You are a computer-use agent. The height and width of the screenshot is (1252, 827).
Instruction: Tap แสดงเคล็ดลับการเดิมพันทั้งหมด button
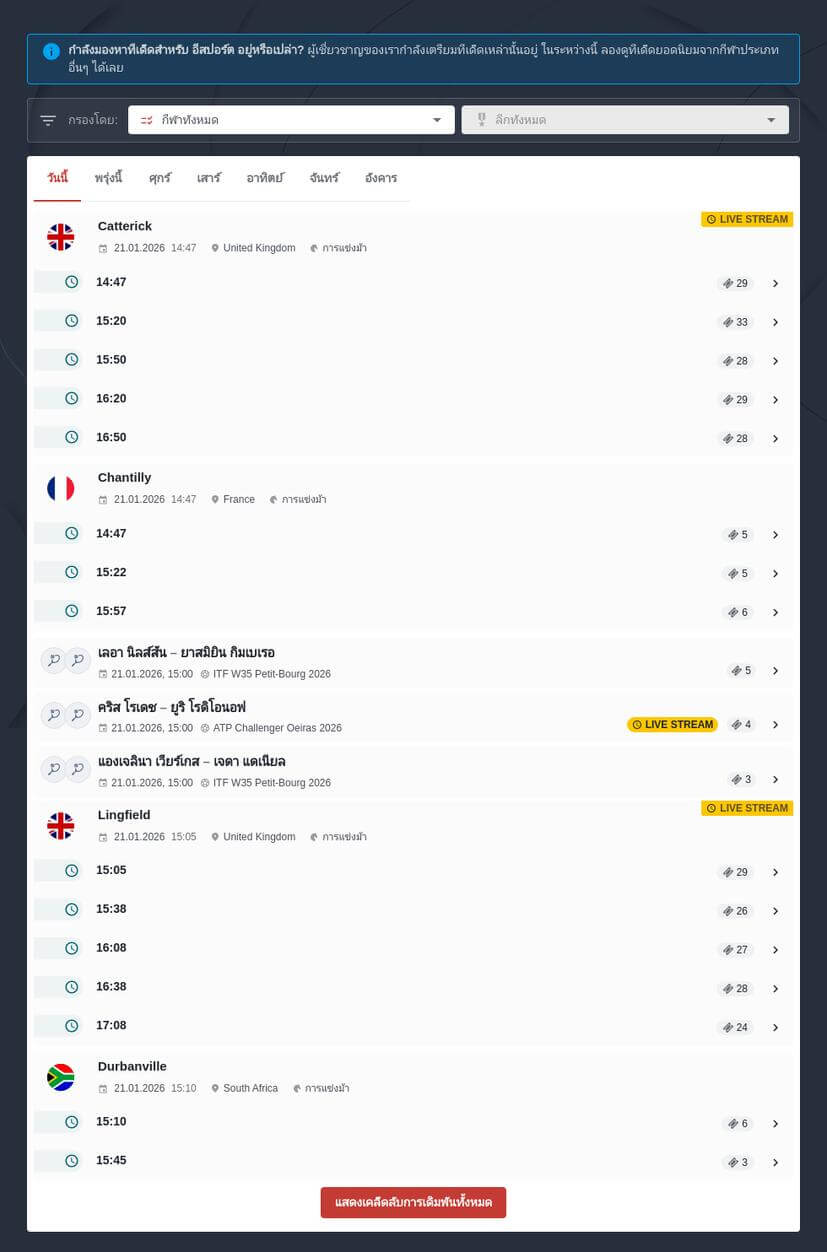point(413,1202)
